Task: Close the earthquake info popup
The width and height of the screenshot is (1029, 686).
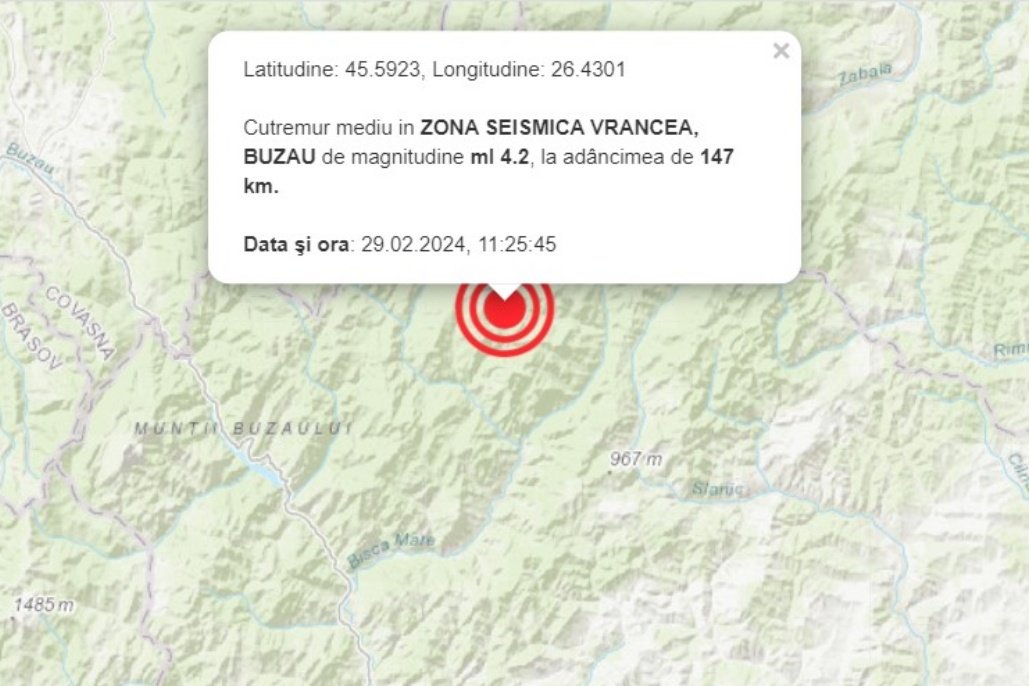Action: (781, 51)
